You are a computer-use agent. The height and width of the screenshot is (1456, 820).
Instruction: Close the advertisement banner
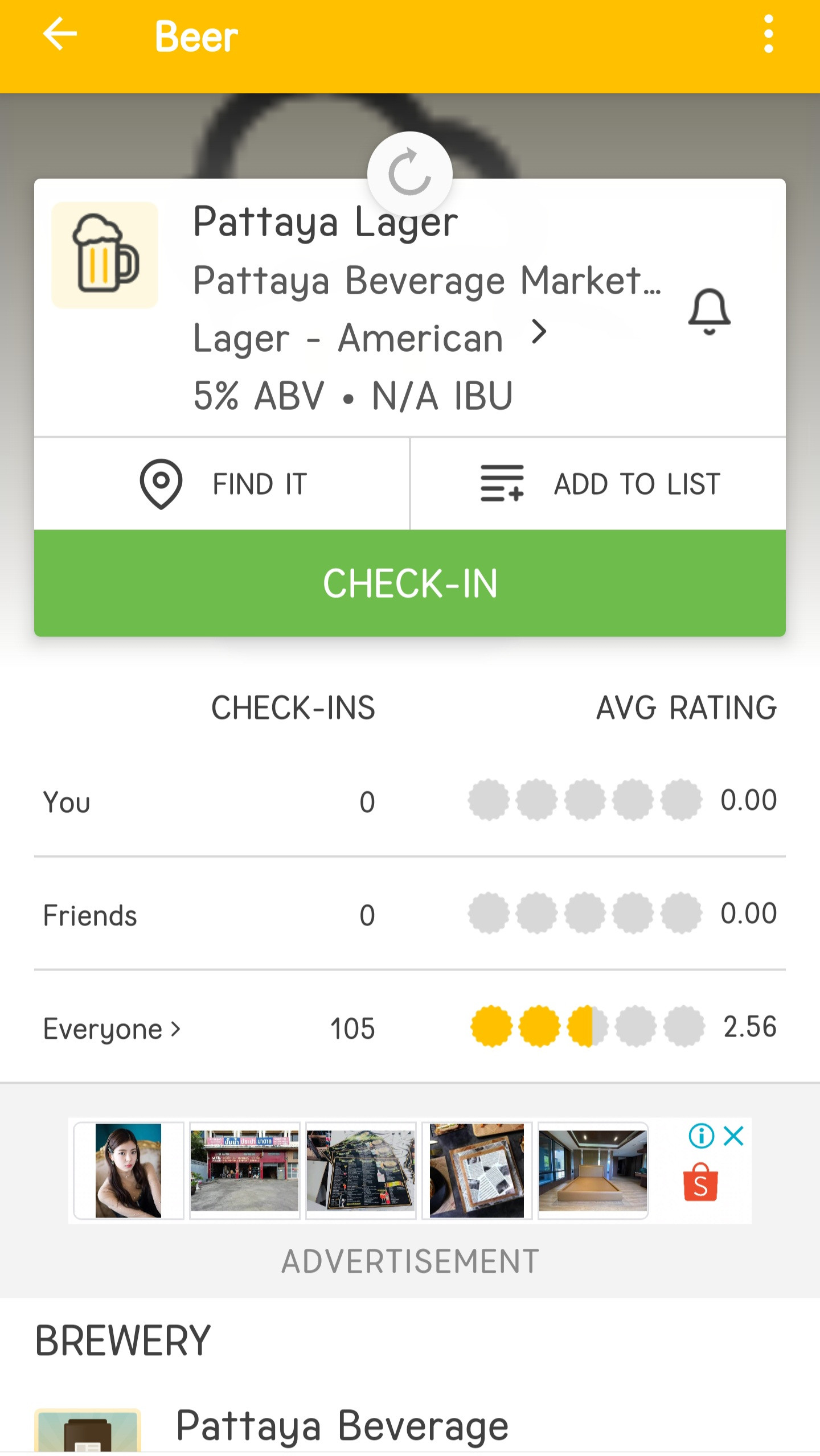point(733,1136)
